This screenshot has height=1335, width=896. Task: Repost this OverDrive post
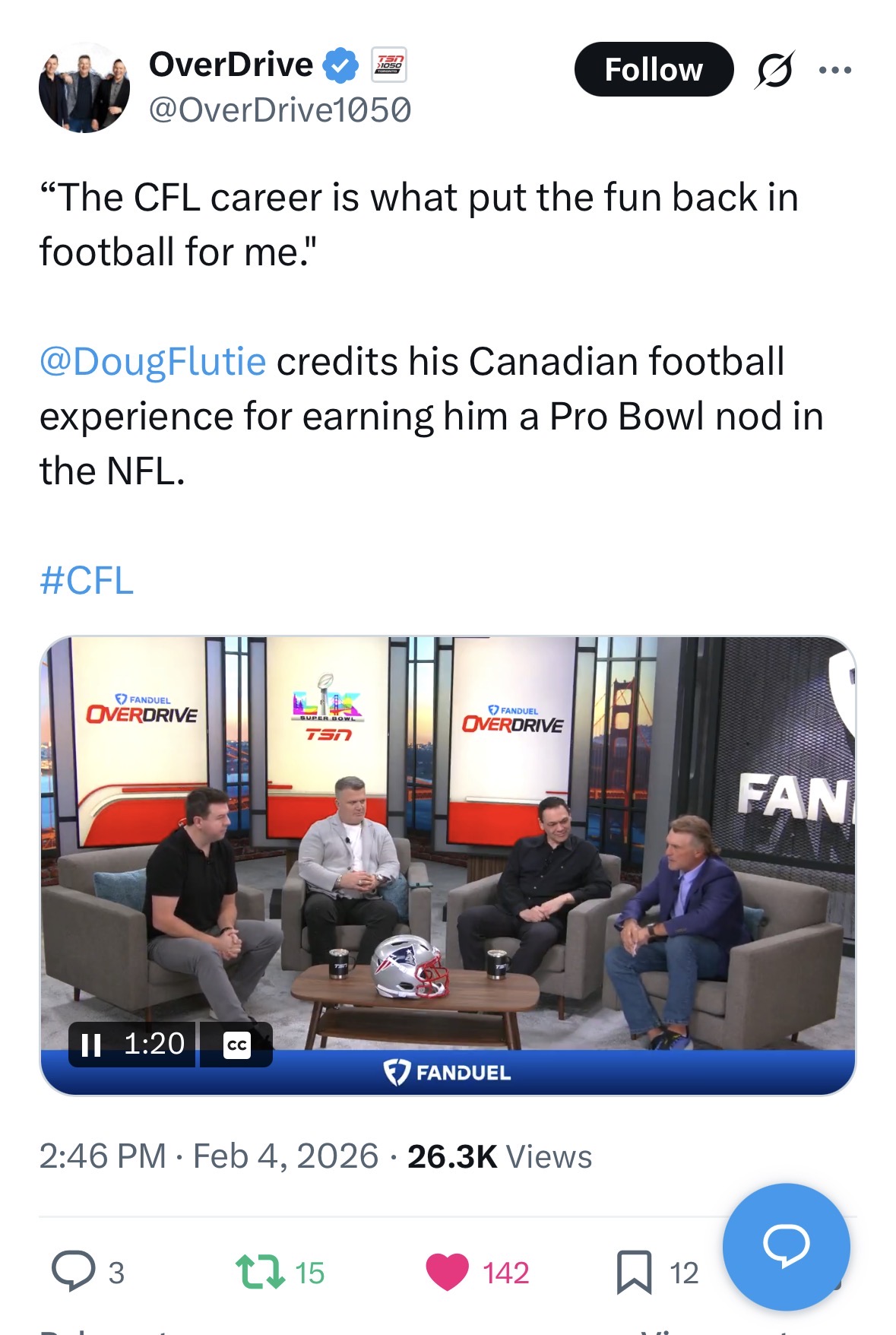[x=260, y=1271]
